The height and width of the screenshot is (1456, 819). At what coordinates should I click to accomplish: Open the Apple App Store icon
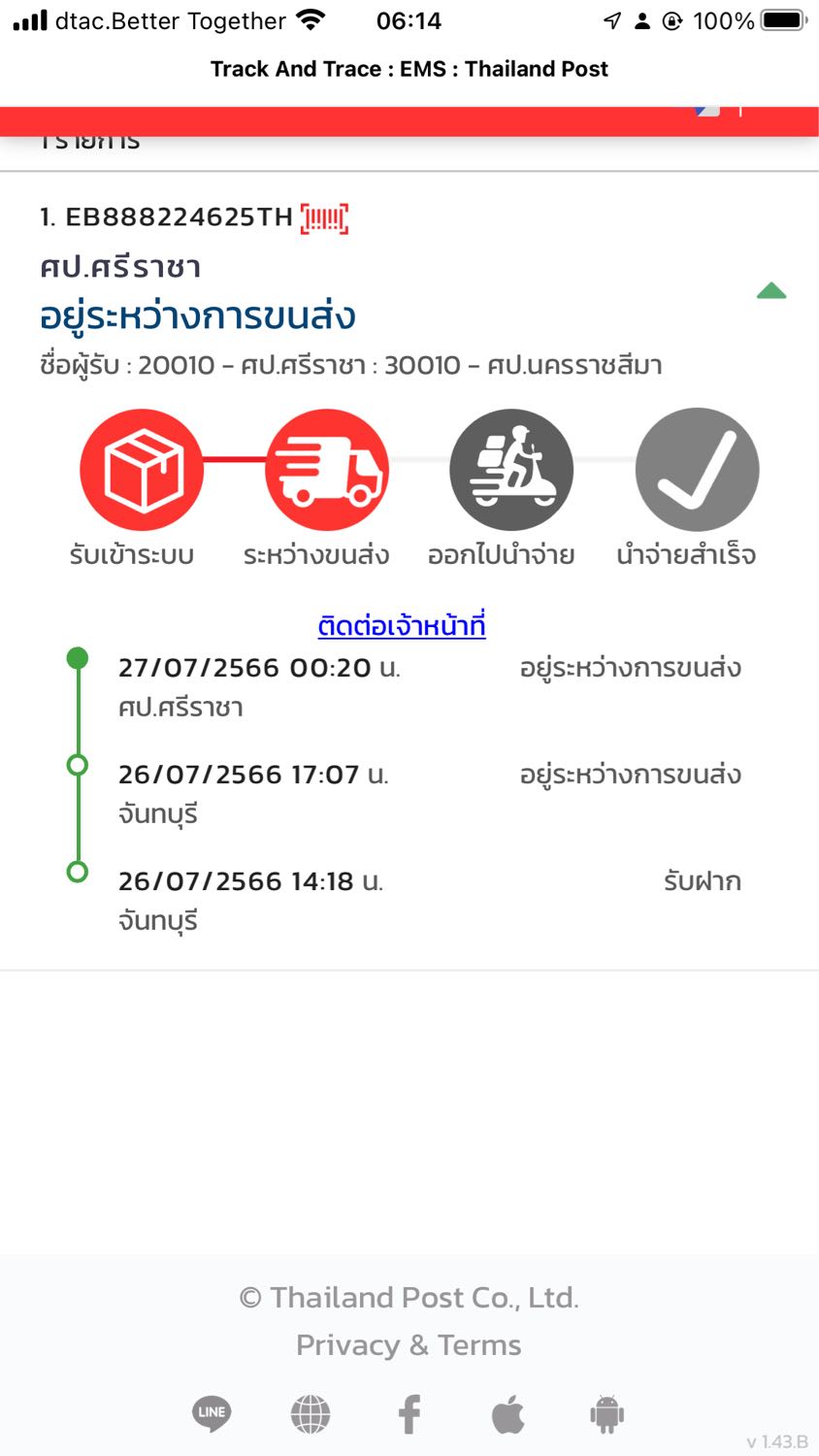pyautogui.click(x=508, y=1413)
